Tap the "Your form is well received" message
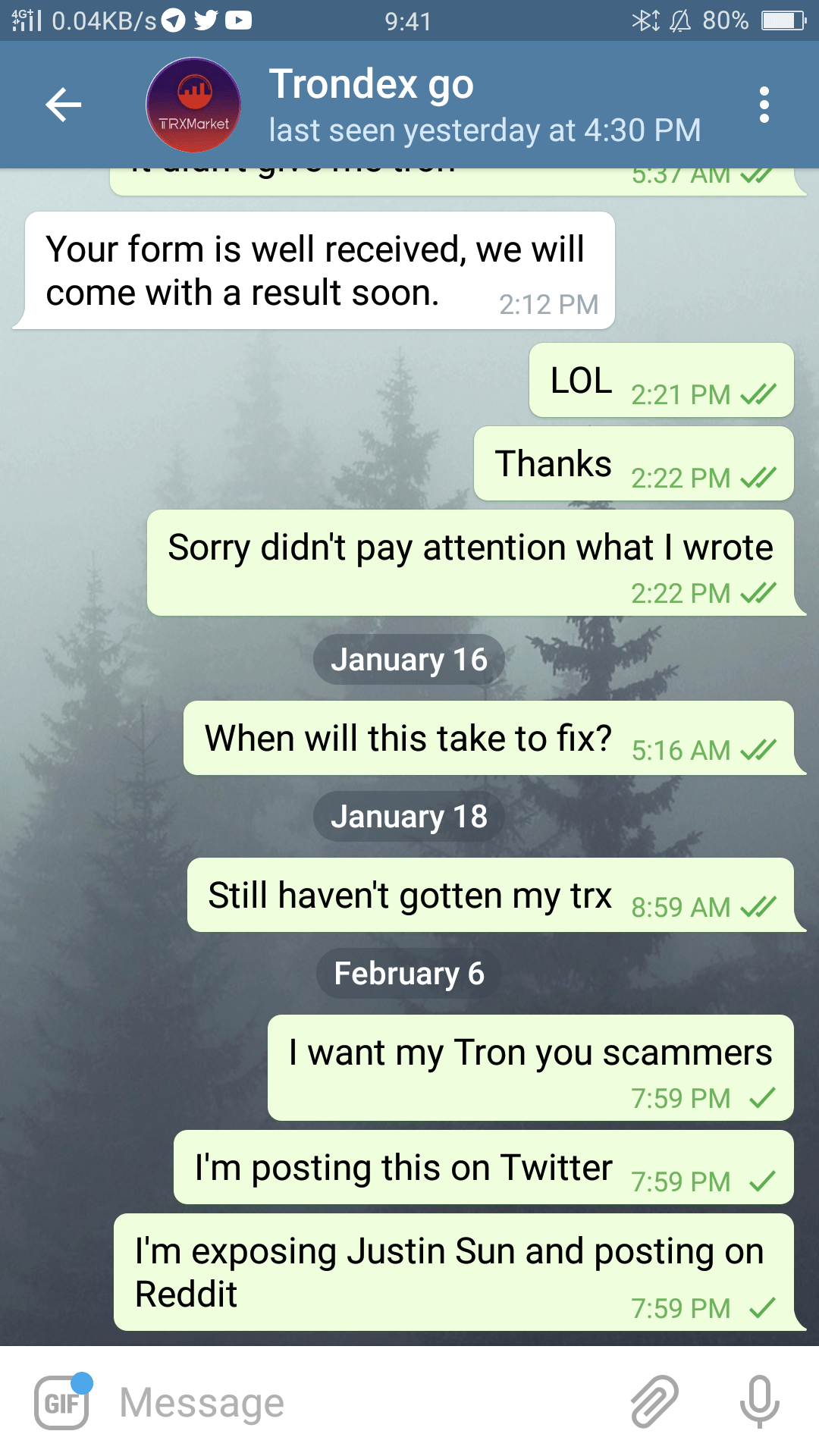The height and width of the screenshot is (1456, 819). (314, 271)
